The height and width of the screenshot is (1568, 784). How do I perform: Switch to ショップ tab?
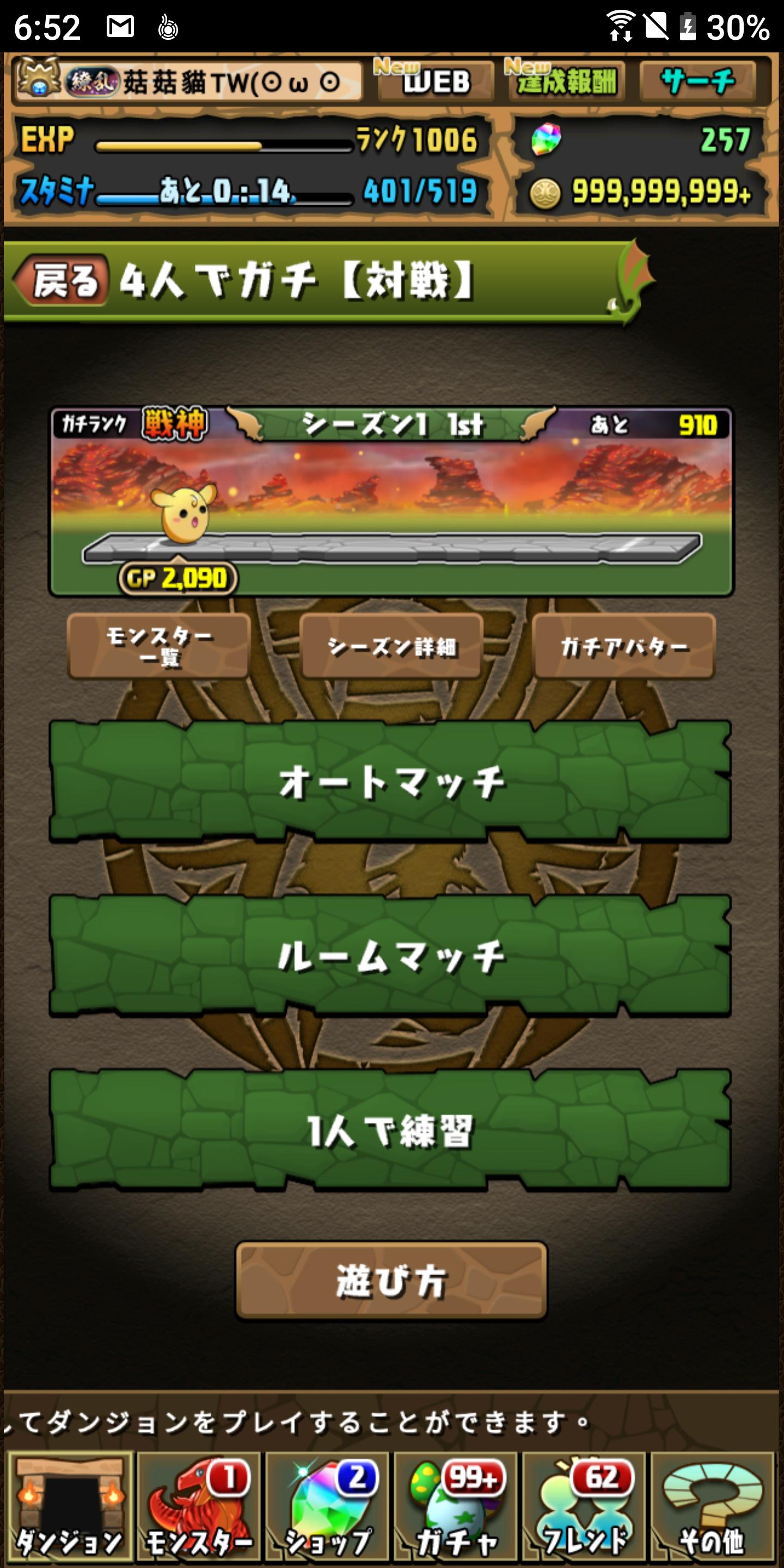[x=327, y=1506]
